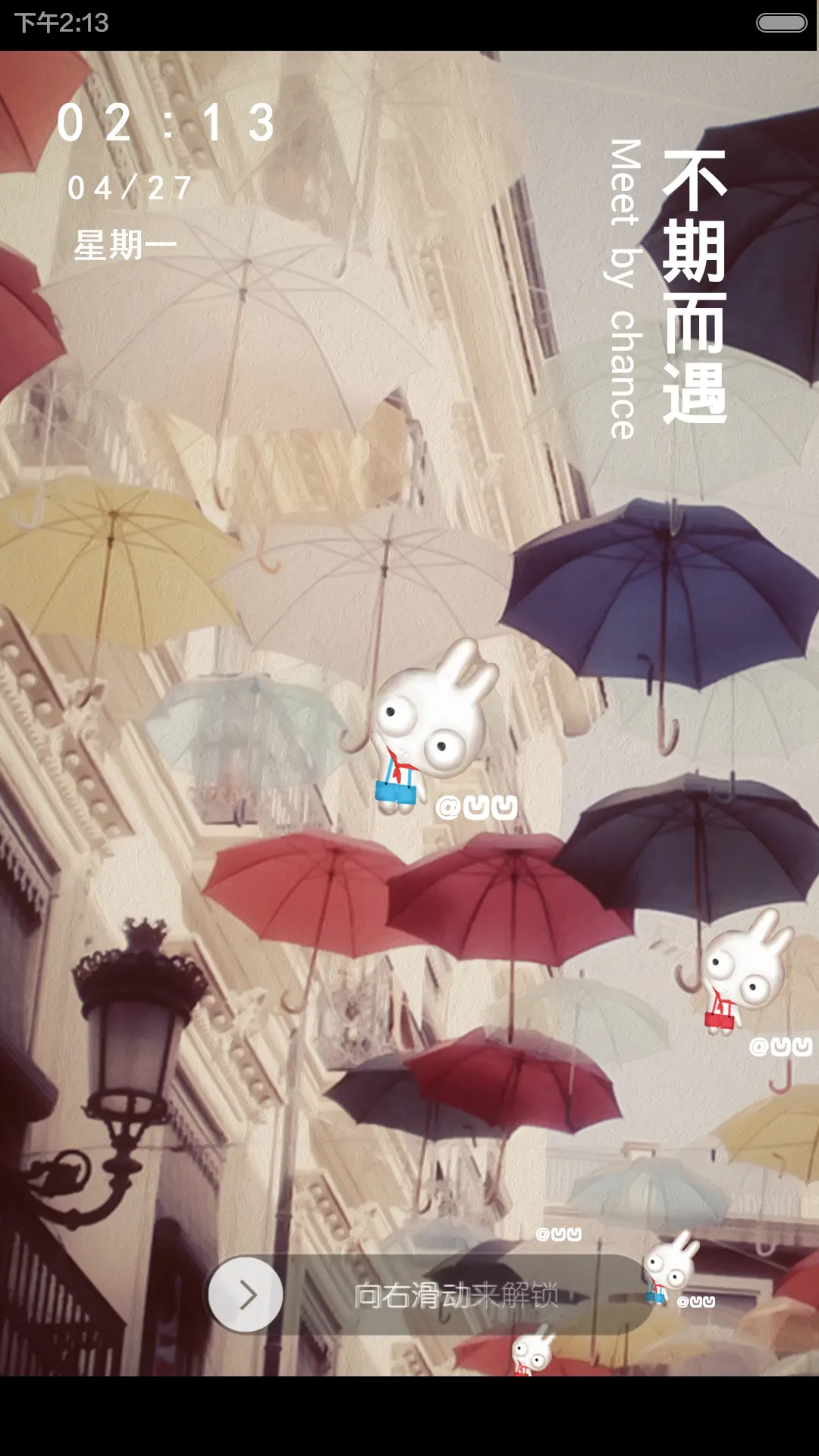Tap the arrow handle on the unlock slider

click(246, 1294)
